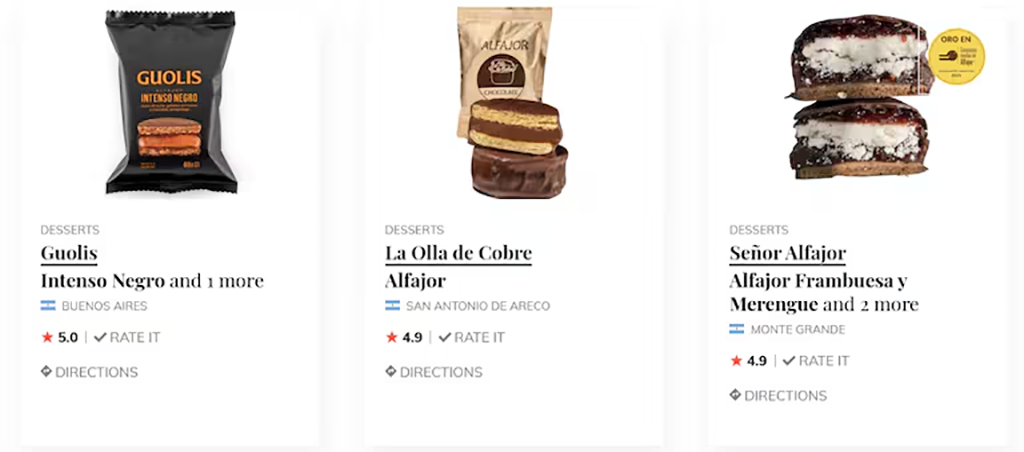Get directions to La Olla de Cobre
This screenshot has height=452, width=1024.
434,372
